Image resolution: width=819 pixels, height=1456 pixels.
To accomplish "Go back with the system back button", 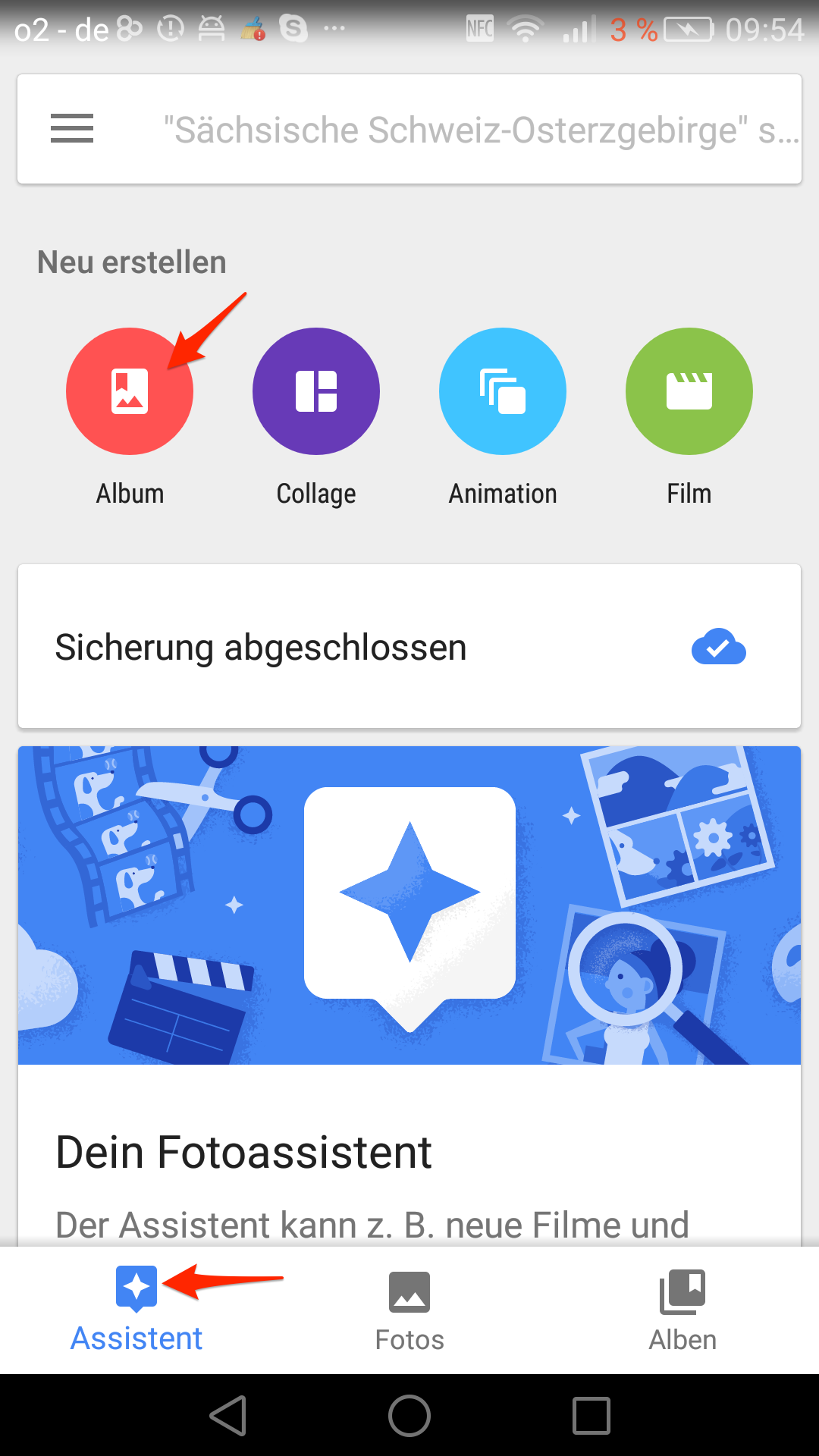I will 227,1415.
